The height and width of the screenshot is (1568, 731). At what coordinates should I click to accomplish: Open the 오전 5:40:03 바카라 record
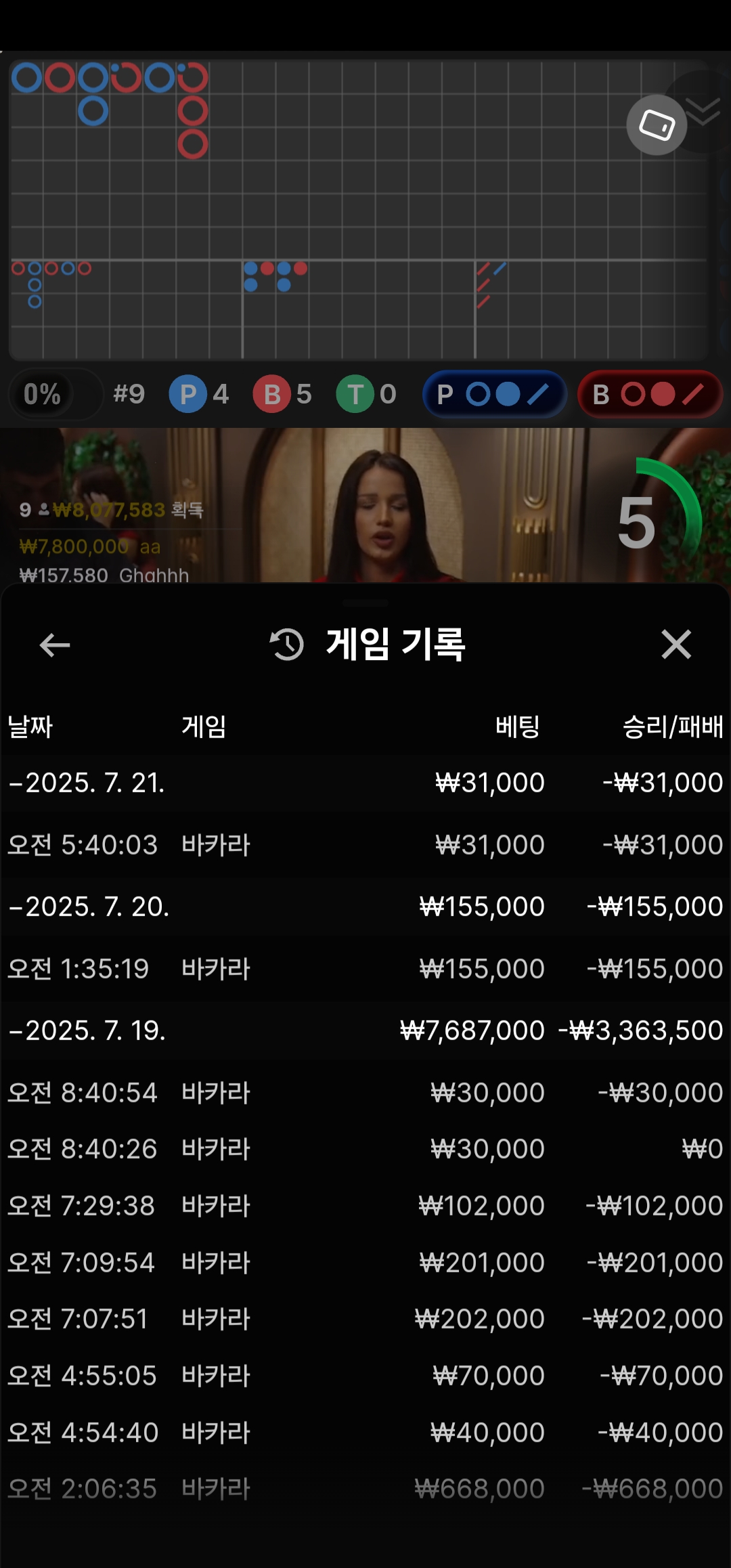365,845
